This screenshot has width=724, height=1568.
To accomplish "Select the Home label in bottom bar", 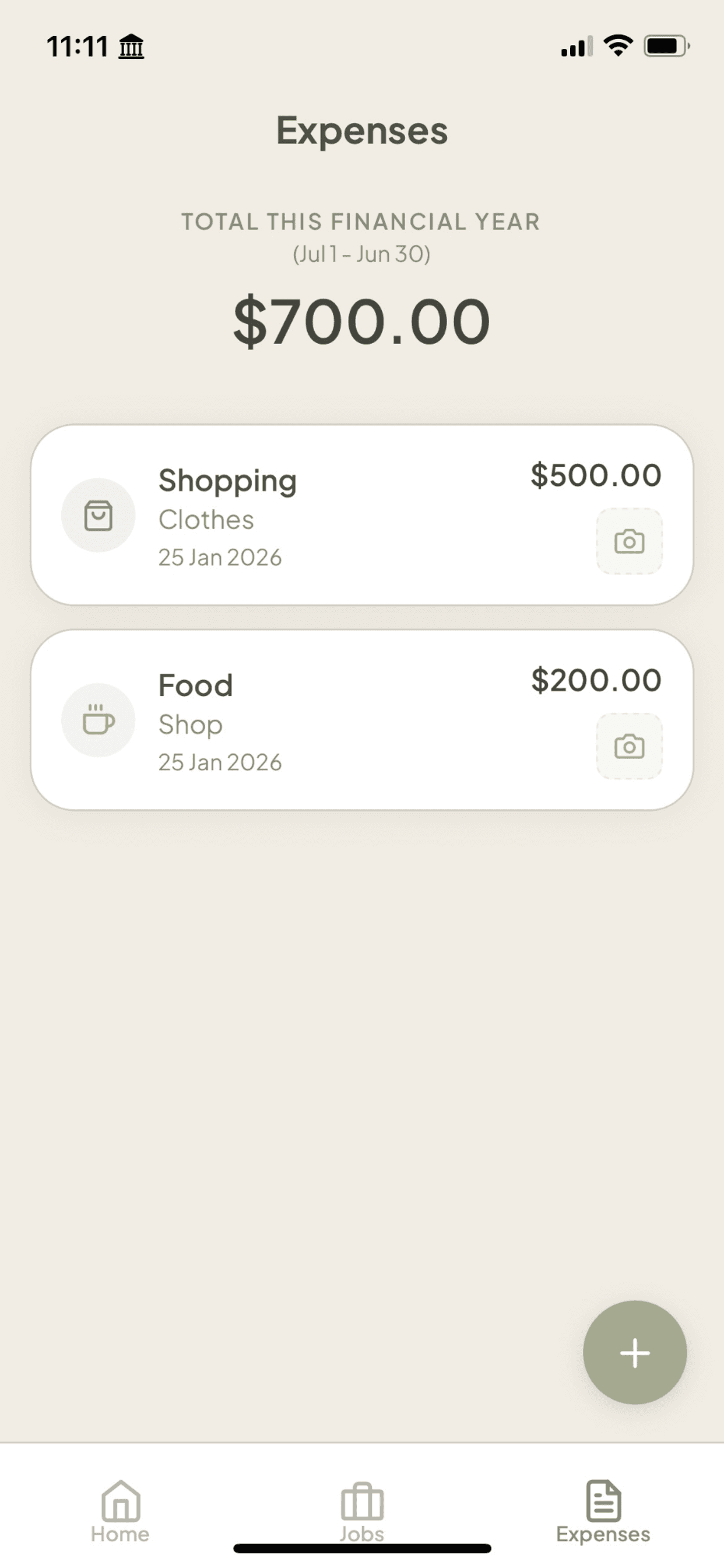I will pos(120,1534).
